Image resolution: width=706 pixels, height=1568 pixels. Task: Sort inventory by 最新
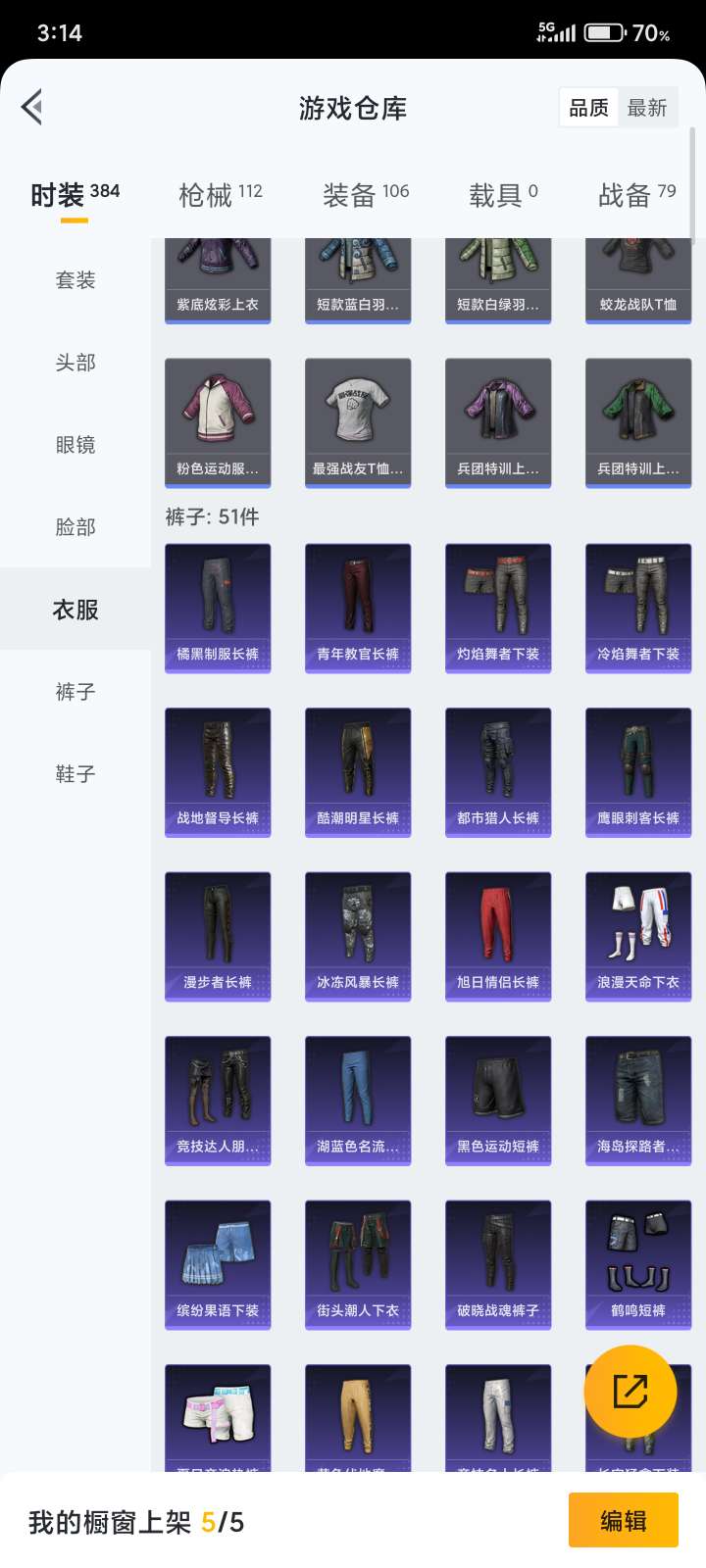647,108
